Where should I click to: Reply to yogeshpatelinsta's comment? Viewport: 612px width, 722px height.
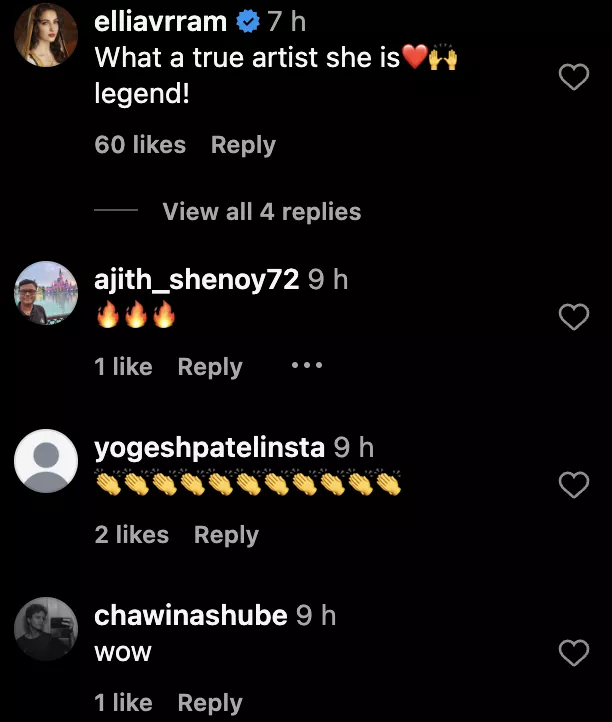point(226,535)
